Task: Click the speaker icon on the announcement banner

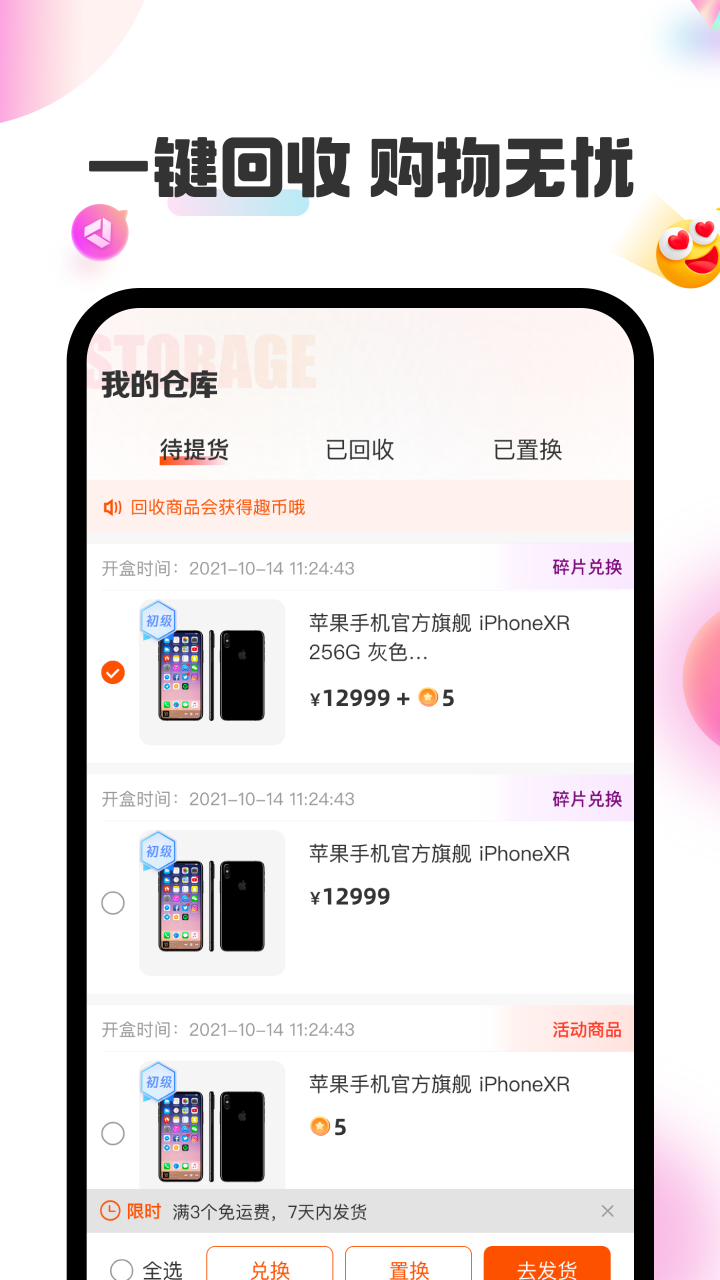Action: [112, 508]
